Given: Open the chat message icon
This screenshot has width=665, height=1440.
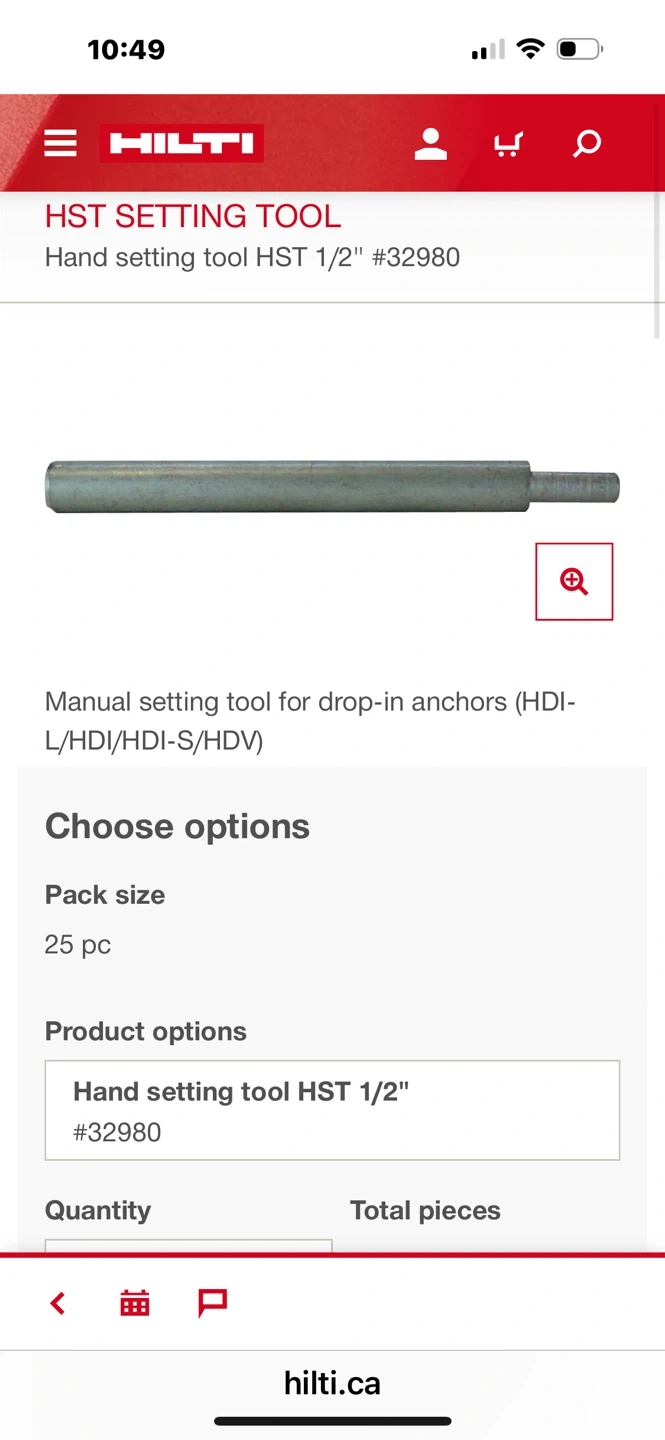Looking at the screenshot, I should pyautogui.click(x=212, y=1303).
